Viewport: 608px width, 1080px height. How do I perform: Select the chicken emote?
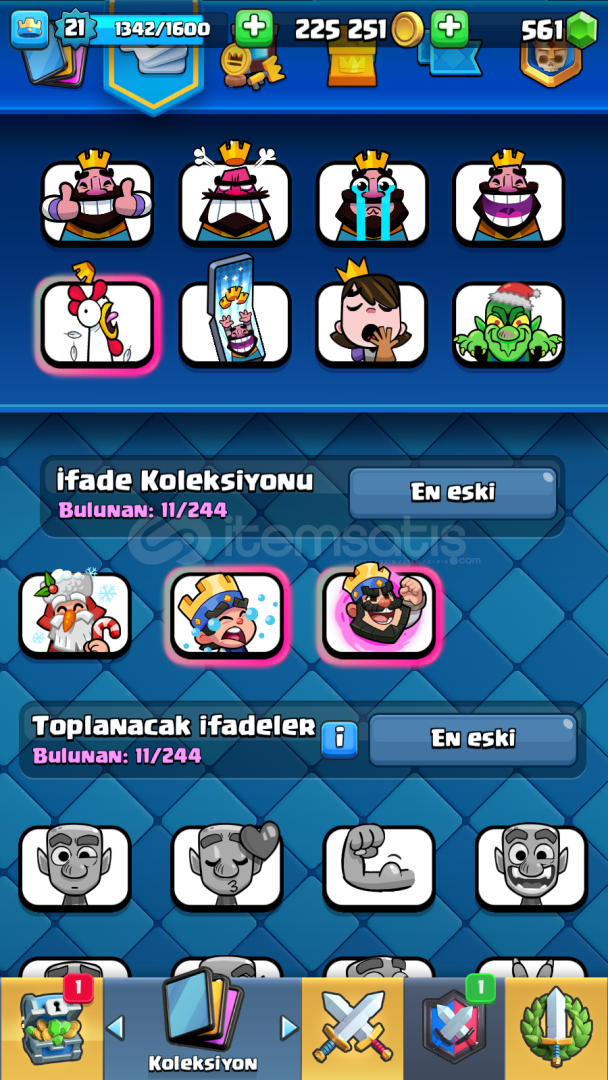pyautogui.click(x=97, y=321)
